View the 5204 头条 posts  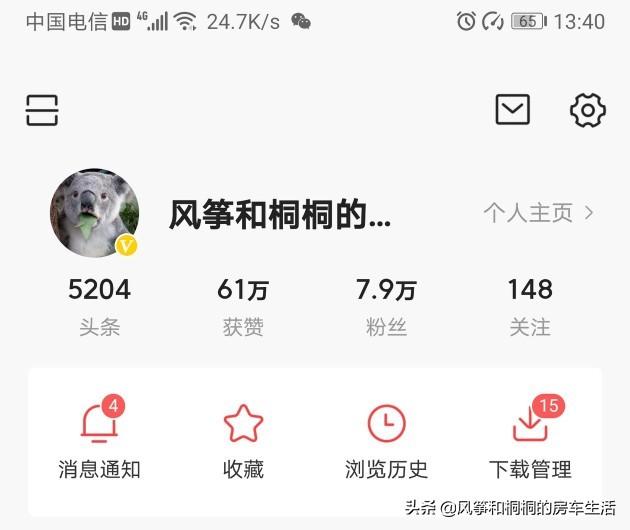pos(99,306)
